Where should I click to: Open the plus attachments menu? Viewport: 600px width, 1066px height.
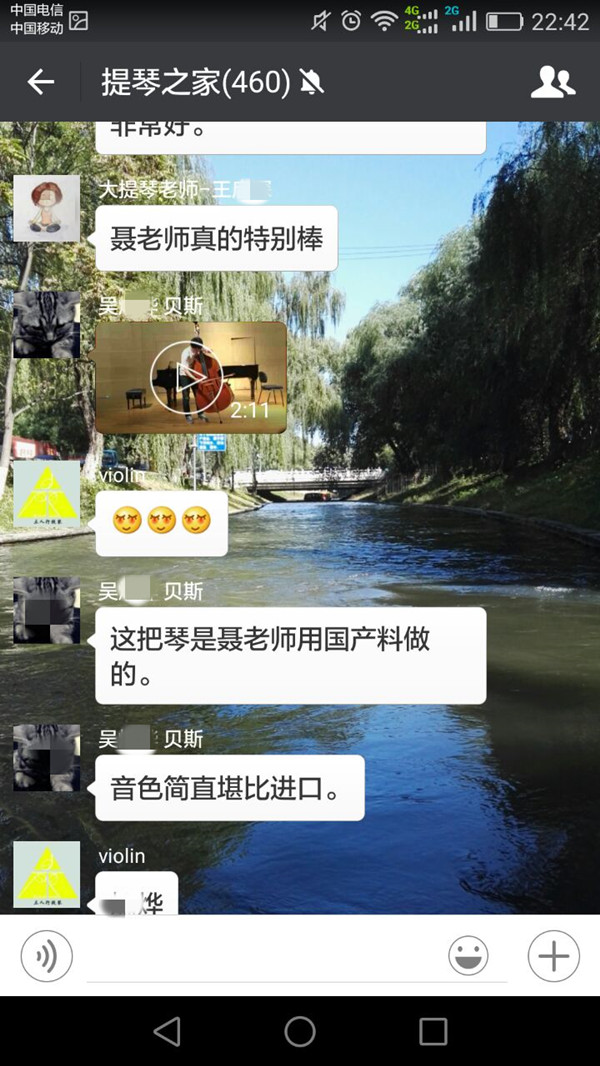pos(553,956)
